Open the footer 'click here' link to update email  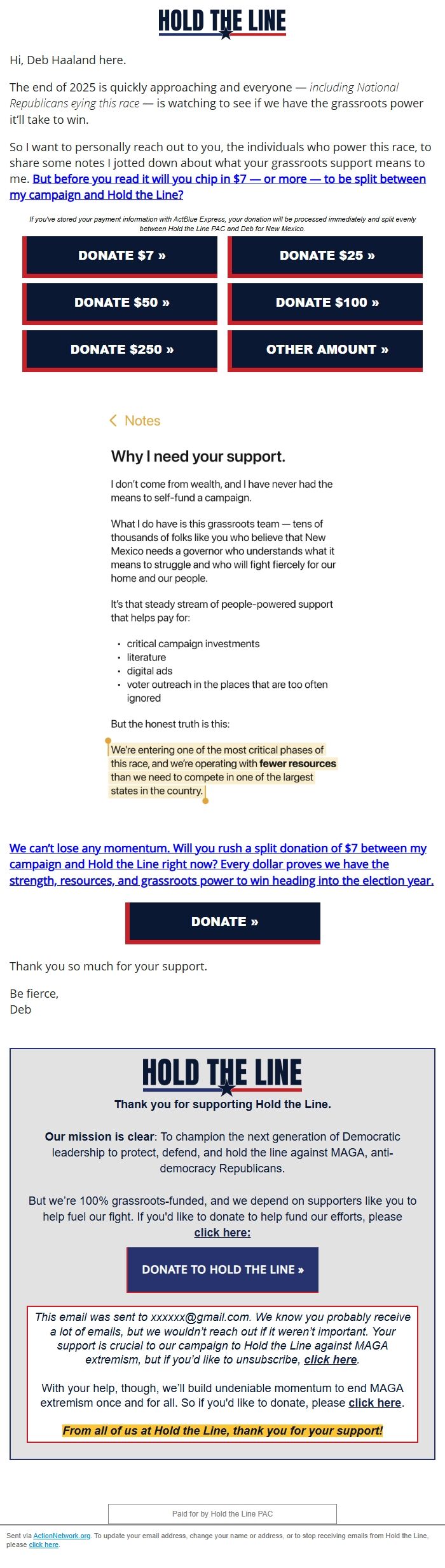pos(43,1545)
